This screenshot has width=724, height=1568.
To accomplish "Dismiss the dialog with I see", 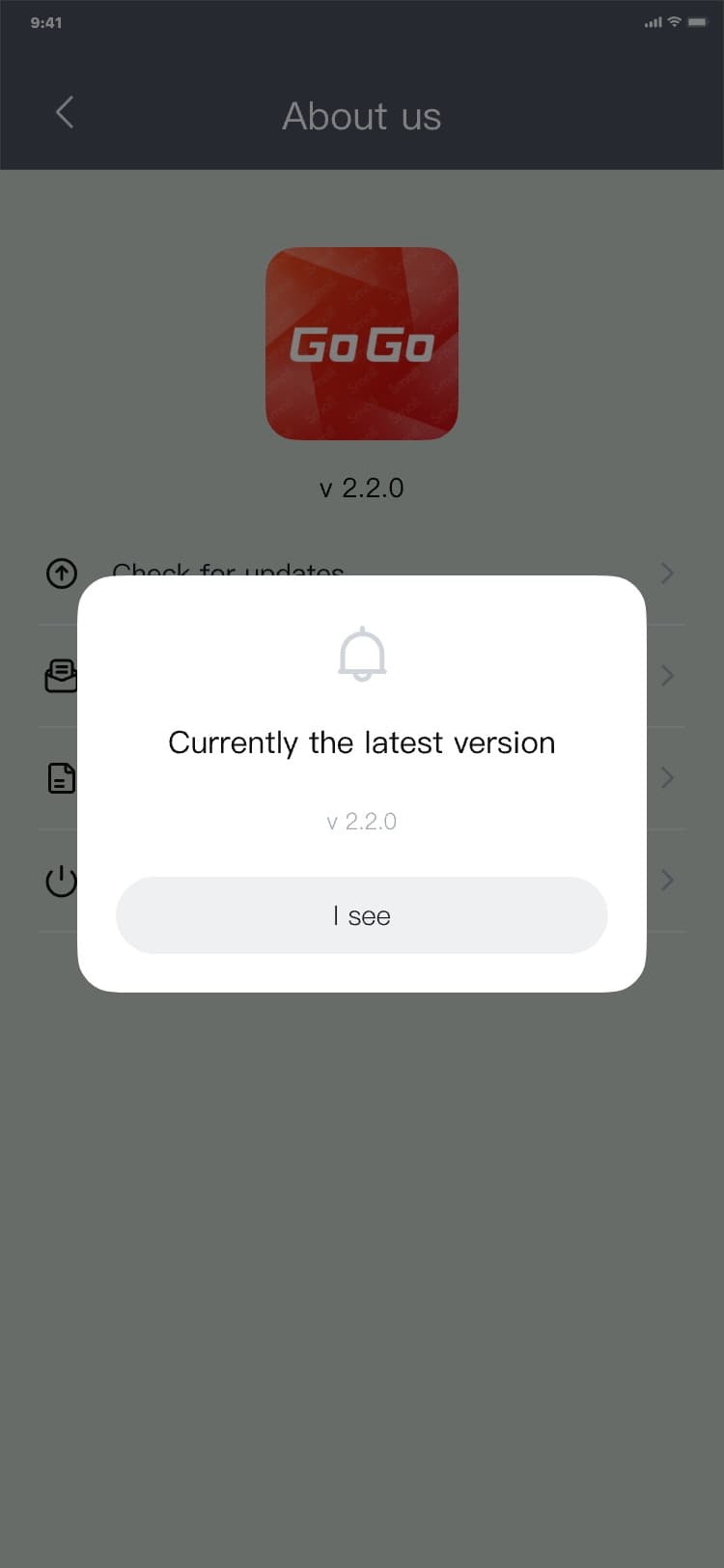I will (x=361, y=915).
